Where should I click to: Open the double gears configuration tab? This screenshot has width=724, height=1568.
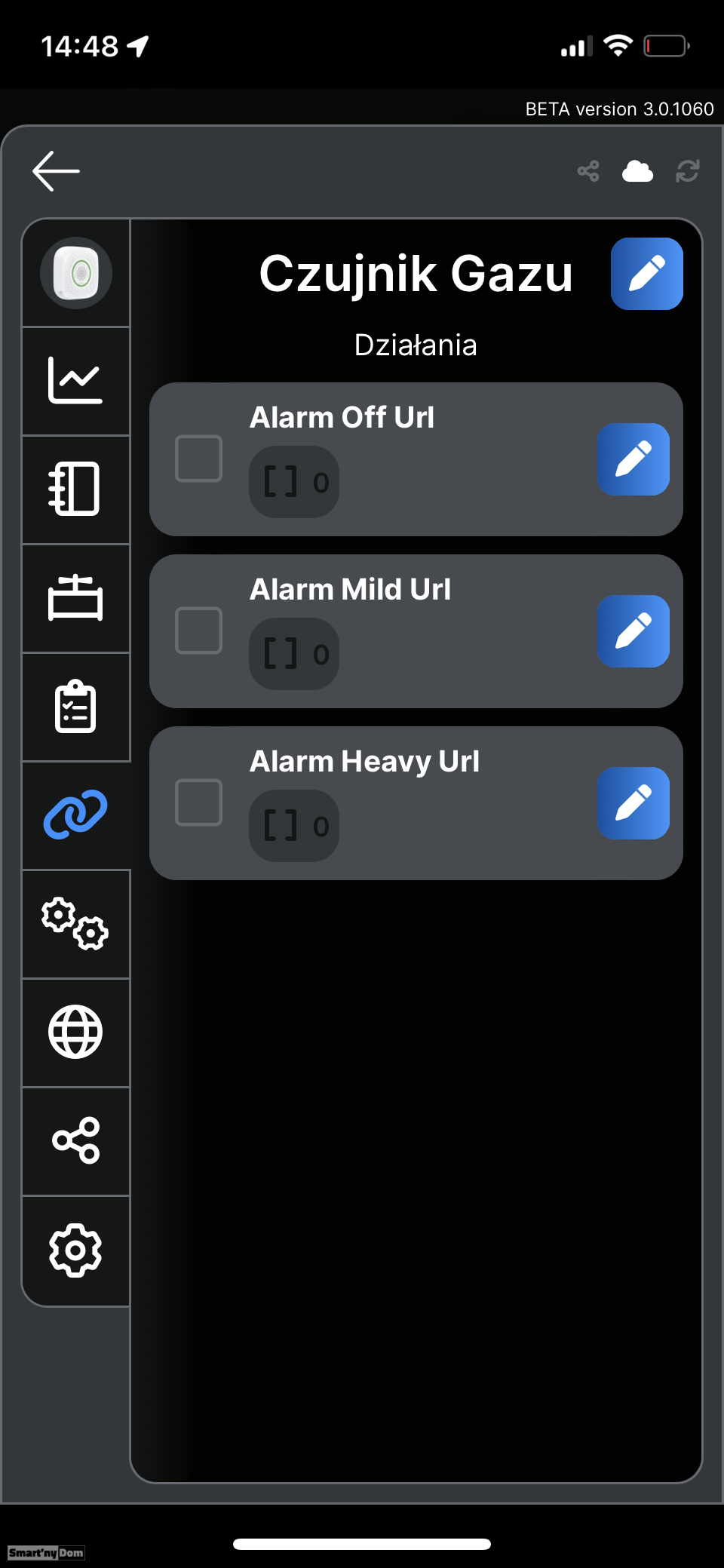(76, 924)
